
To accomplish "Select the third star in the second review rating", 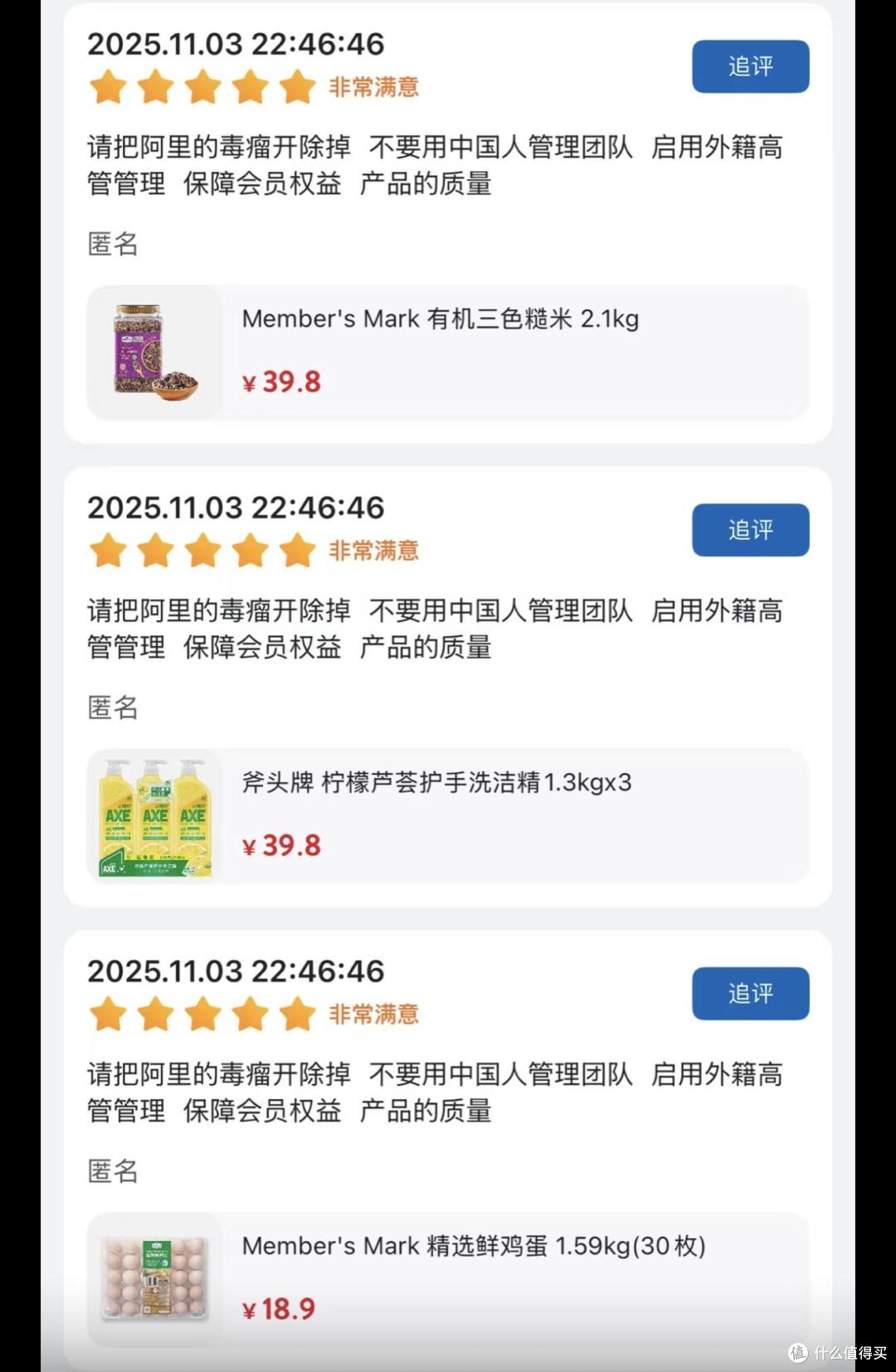I will tap(202, 550).
